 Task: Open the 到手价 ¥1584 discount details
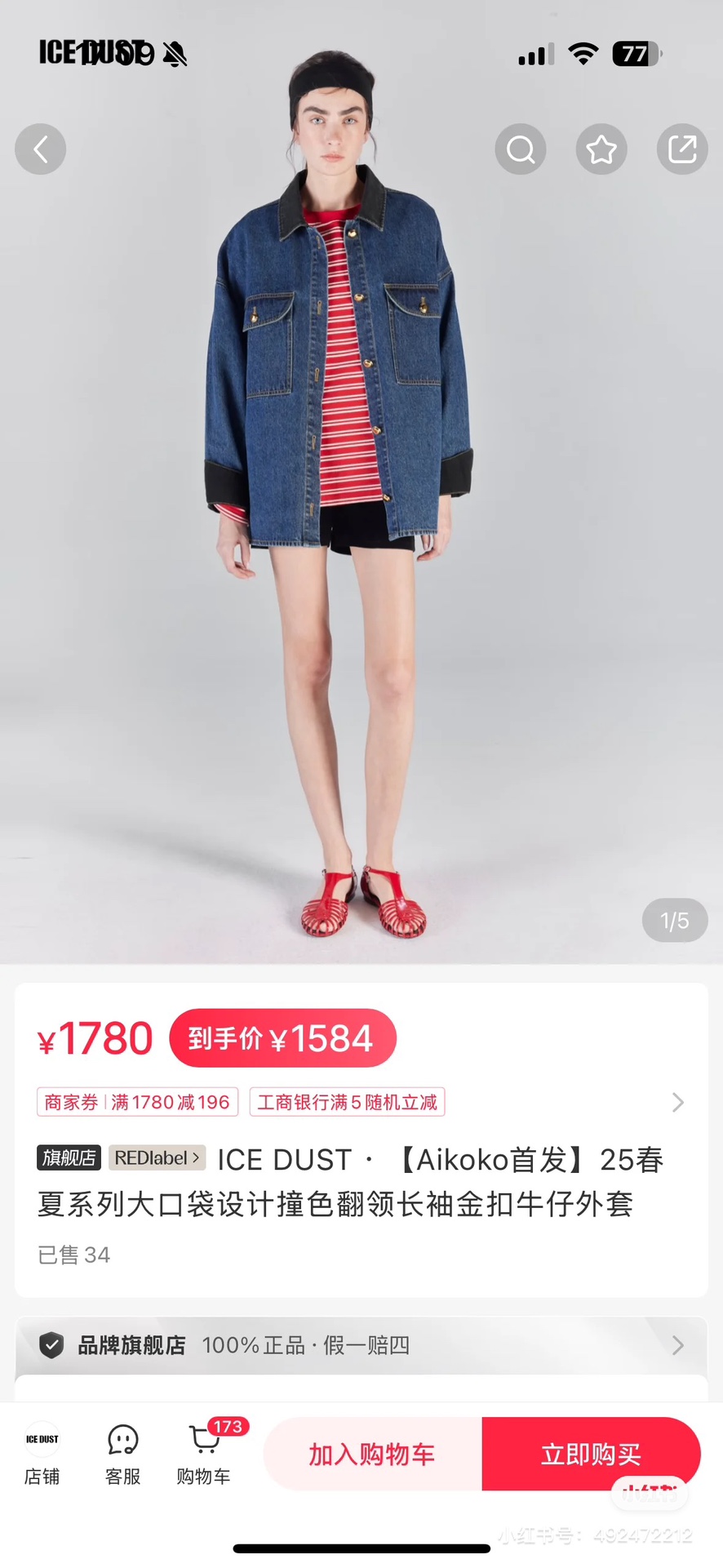pyautogui.click(x=282, y=1038)
